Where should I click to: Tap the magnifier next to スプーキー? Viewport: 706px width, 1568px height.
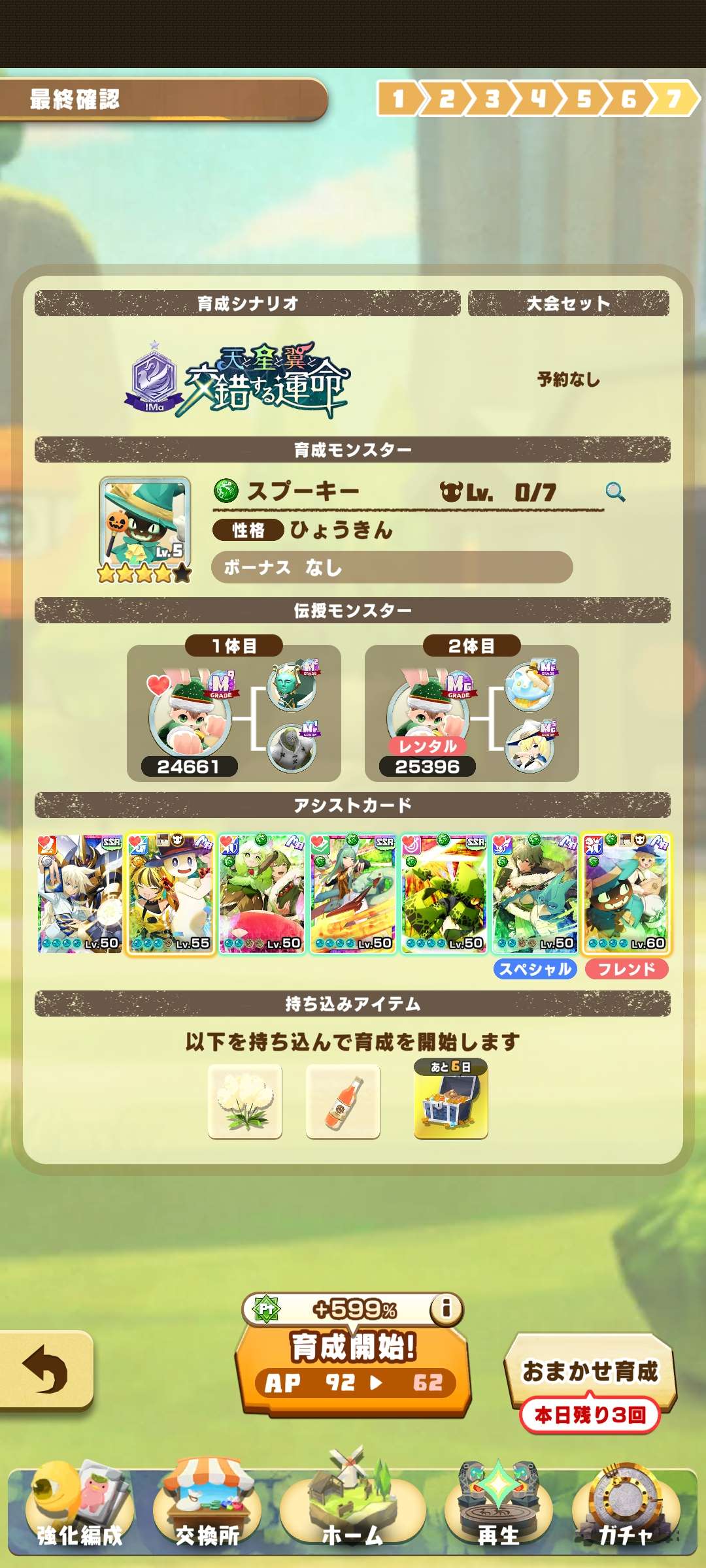[x=614, y=491]
